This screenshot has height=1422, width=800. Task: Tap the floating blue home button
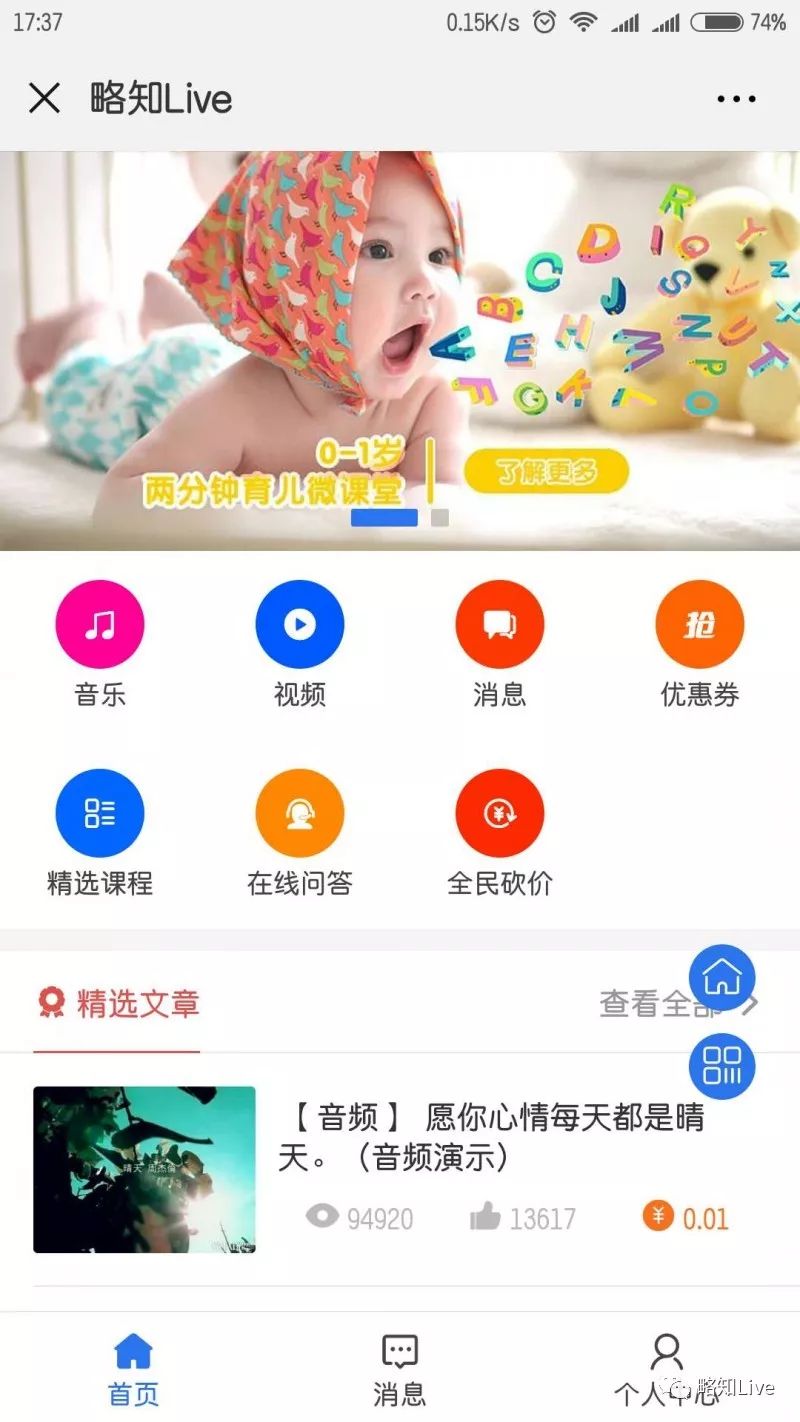point(722,977)
